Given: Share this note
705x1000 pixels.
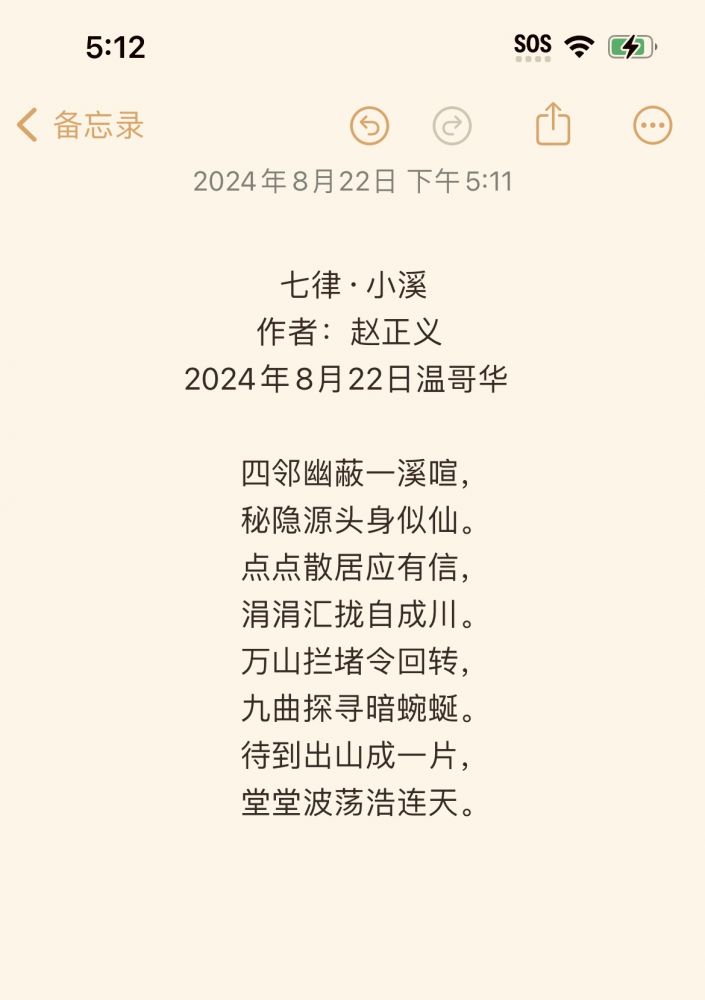Looking at the screenshot, I should tap(553, 126).
